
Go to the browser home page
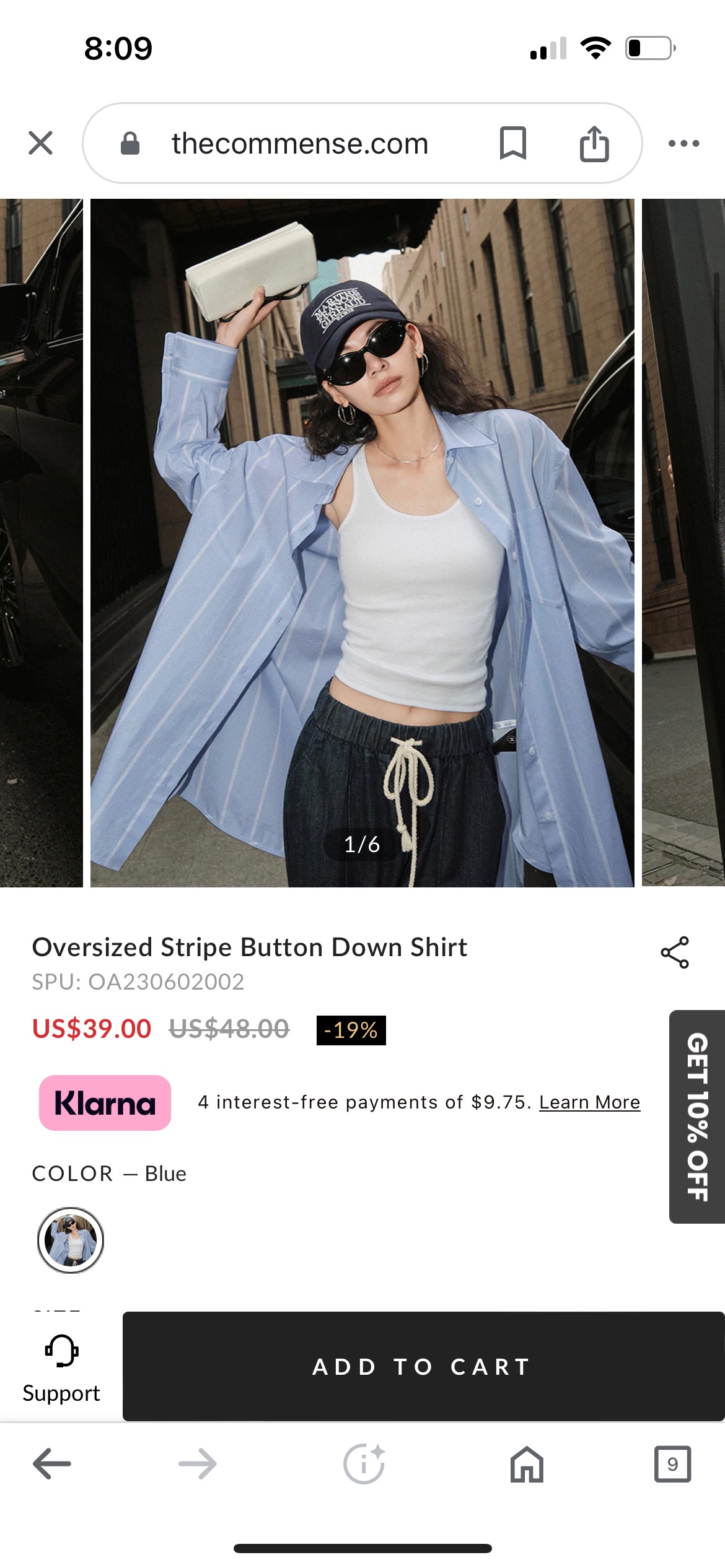pos(527,1464)
